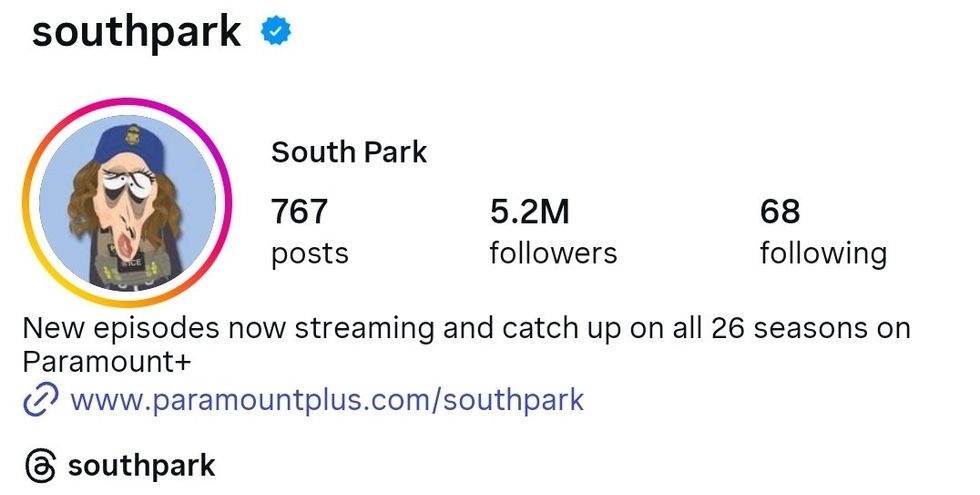View the 68 following list
This screenshot has height=495, width=980.
pos(822,232)
